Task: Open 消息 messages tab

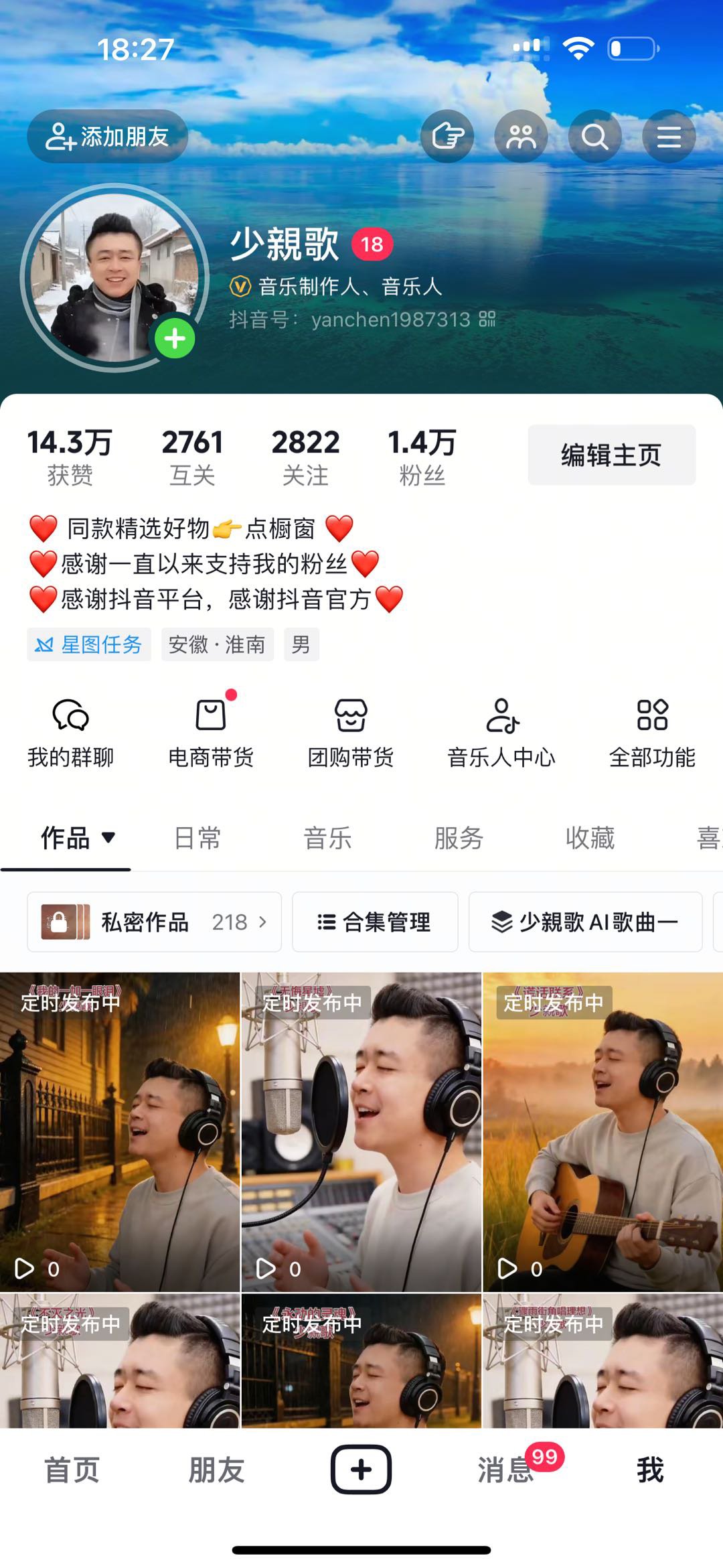Action: coord(505,1470)
